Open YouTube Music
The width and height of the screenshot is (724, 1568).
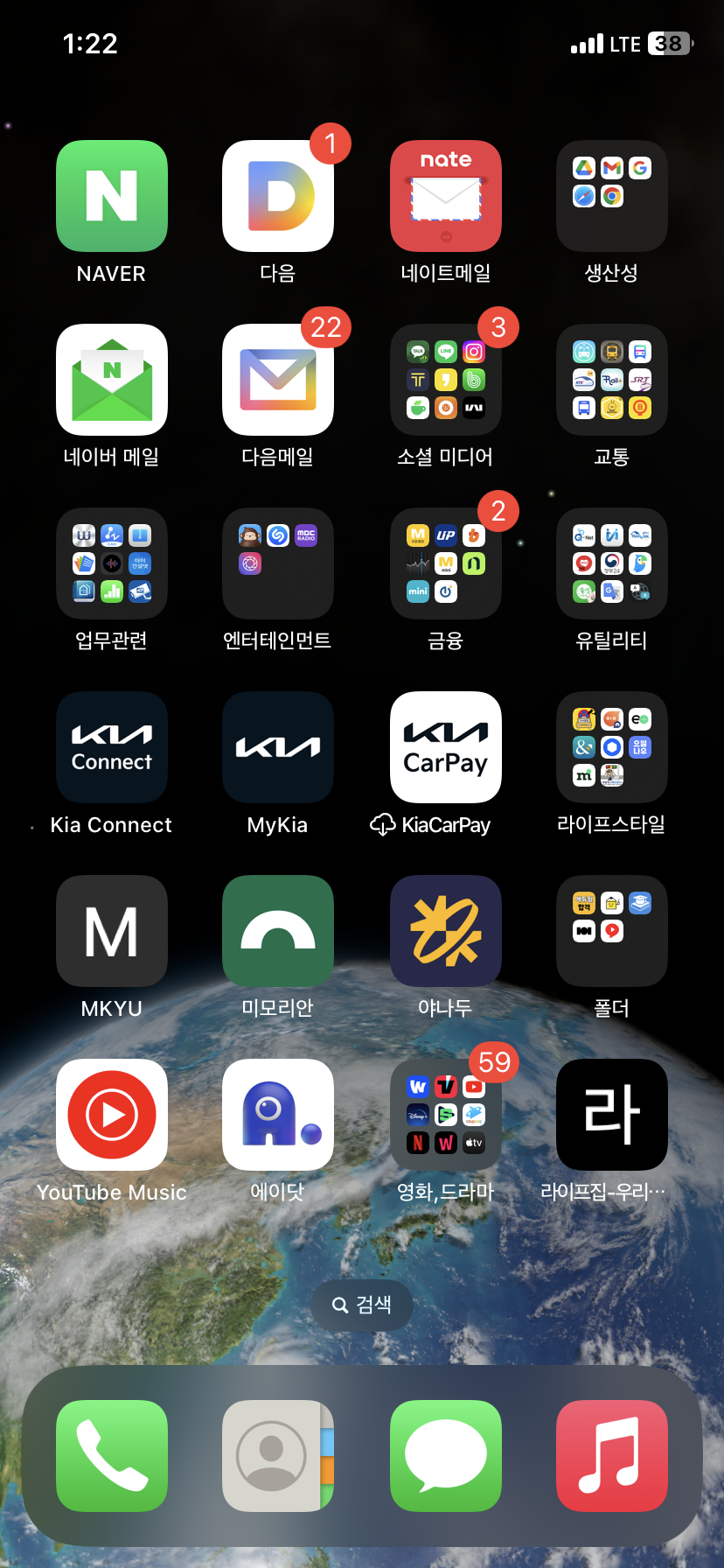point(111,1115)
